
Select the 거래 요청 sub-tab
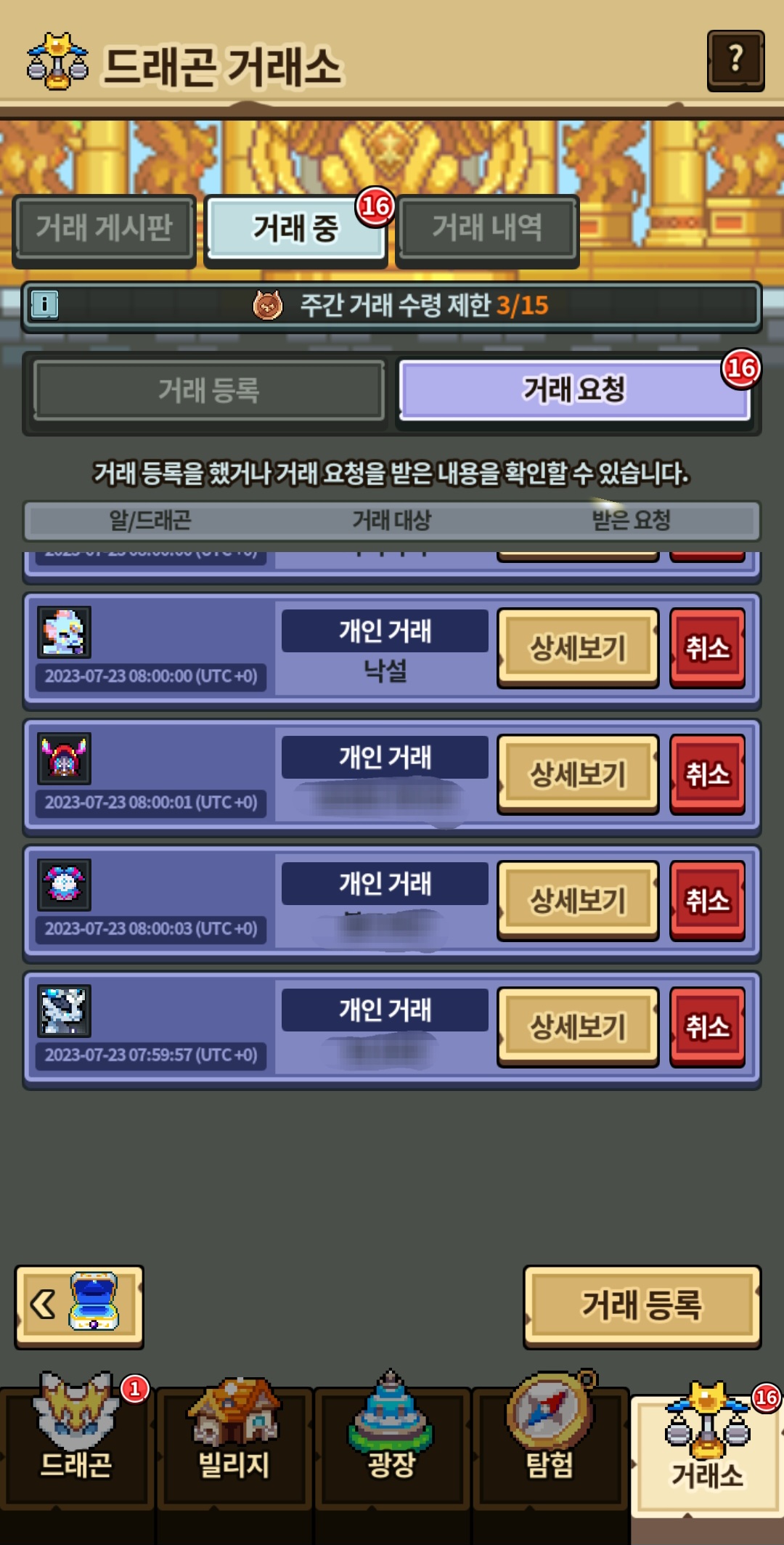click(573, 390)
